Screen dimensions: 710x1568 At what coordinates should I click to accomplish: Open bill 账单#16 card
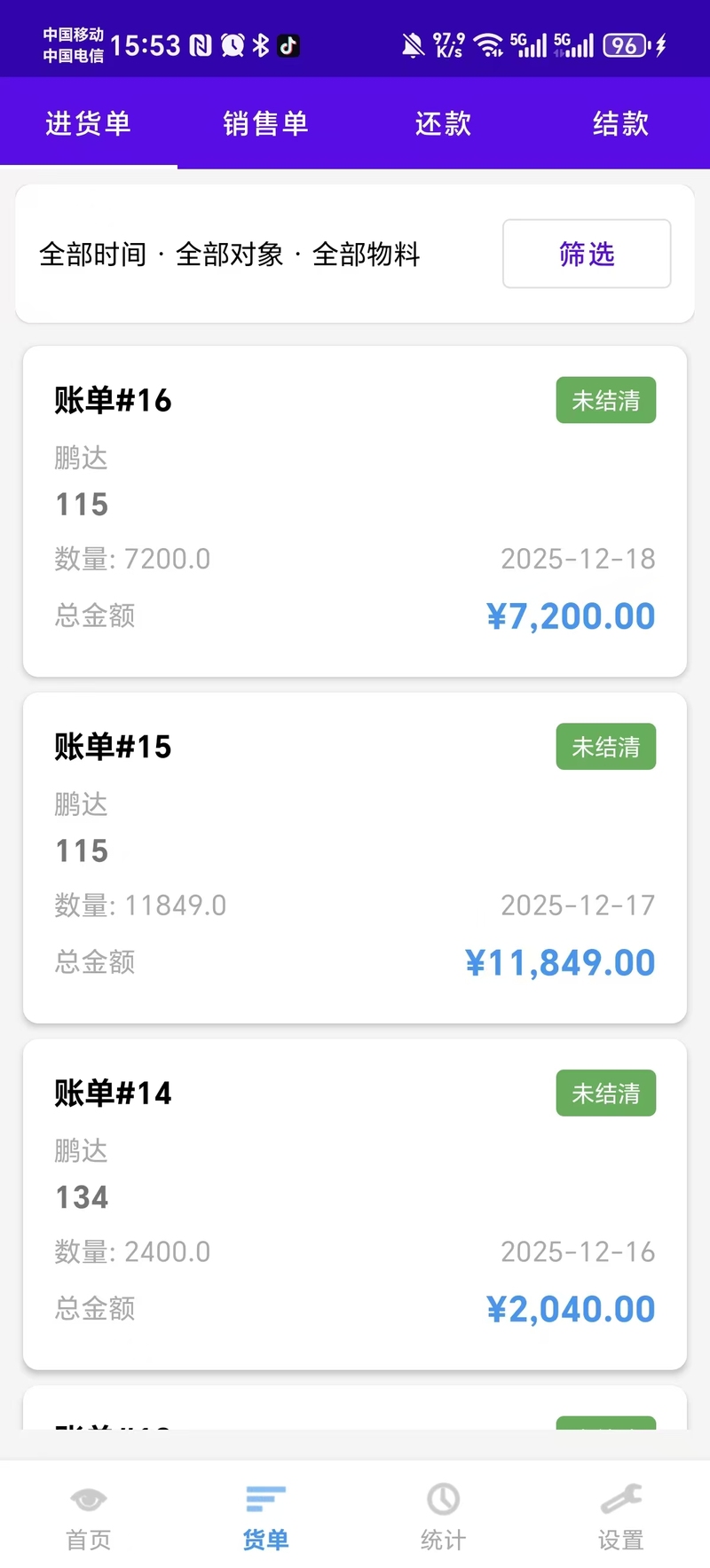(355, 511)
